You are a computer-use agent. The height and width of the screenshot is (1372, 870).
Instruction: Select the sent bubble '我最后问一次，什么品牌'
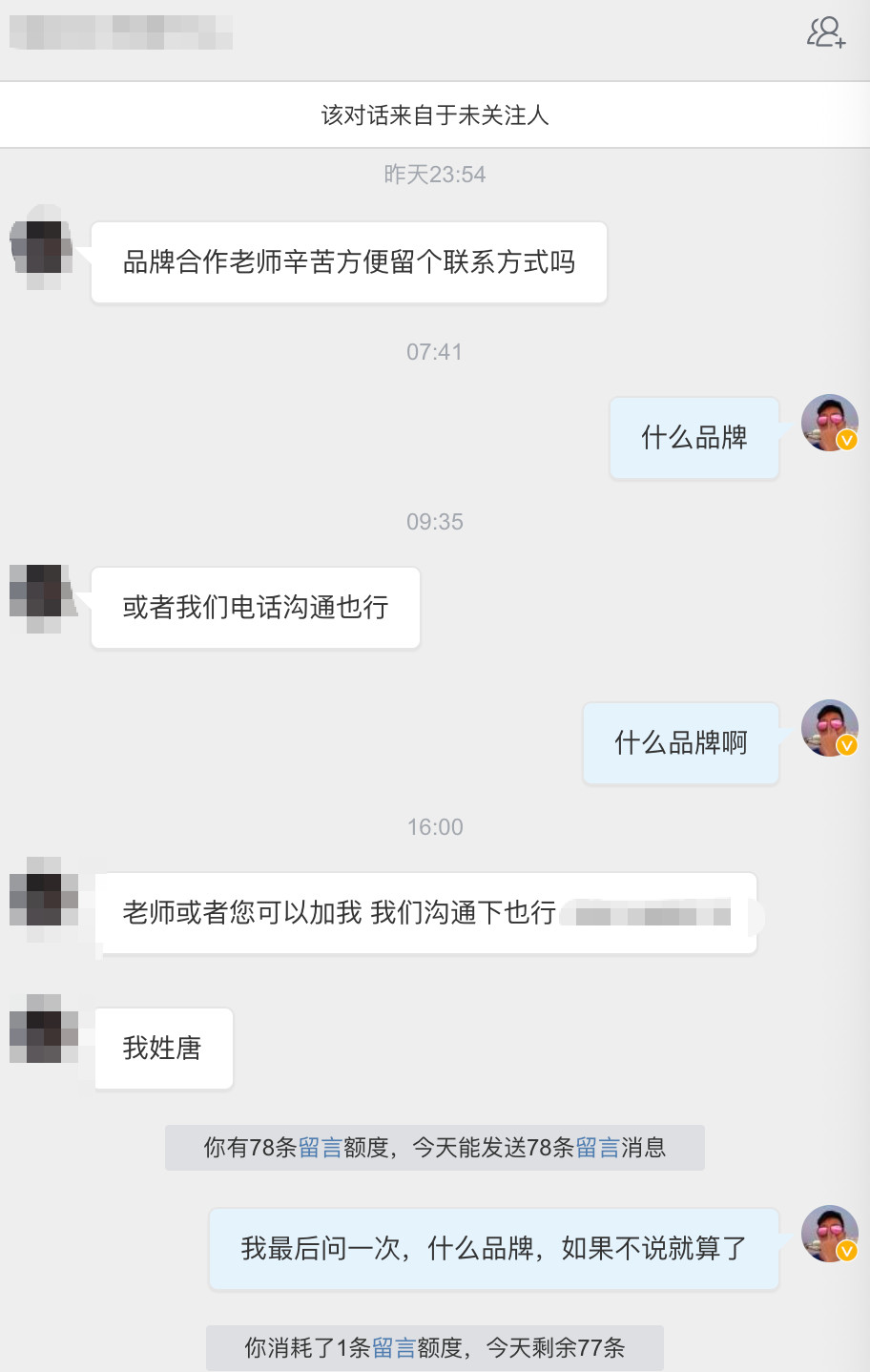click(x=493, y=1249)
